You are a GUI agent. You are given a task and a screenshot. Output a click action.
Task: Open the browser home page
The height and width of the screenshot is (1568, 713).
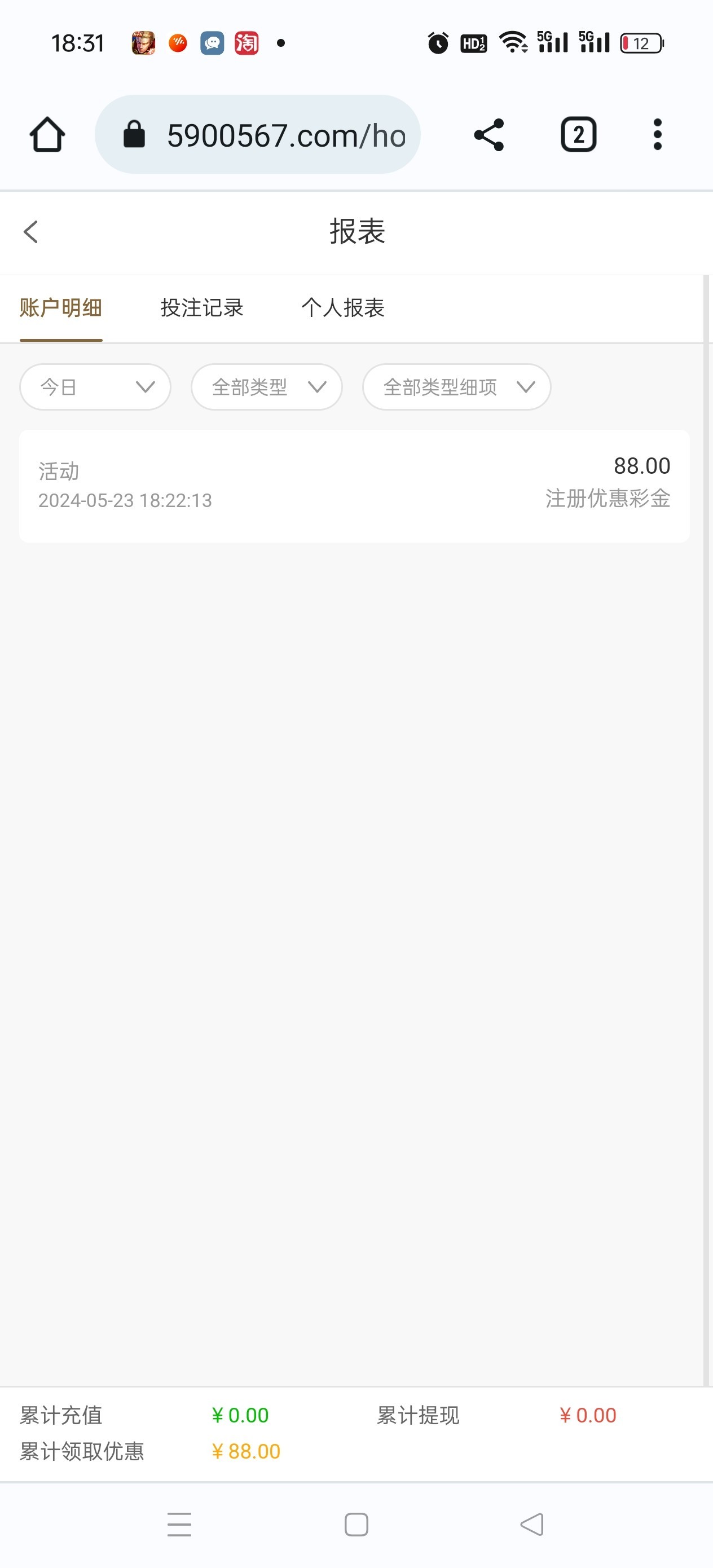click(x=47, y=135)
